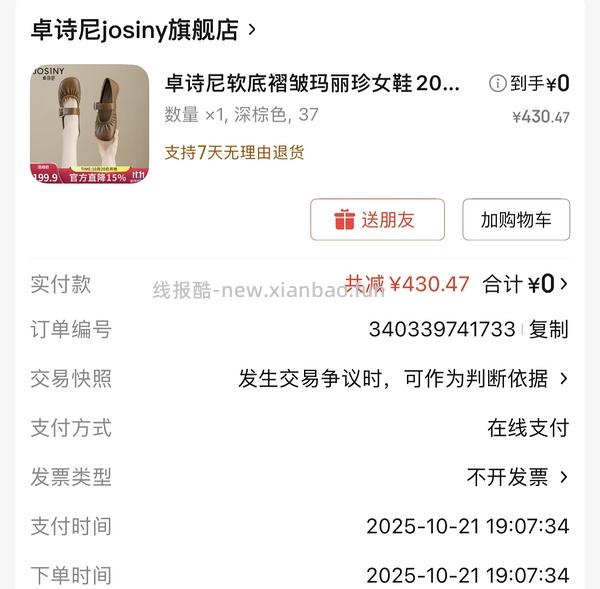Tap the 送朋友 button
600x589 pixels.
pyautogui.click(x=377, y=220)
